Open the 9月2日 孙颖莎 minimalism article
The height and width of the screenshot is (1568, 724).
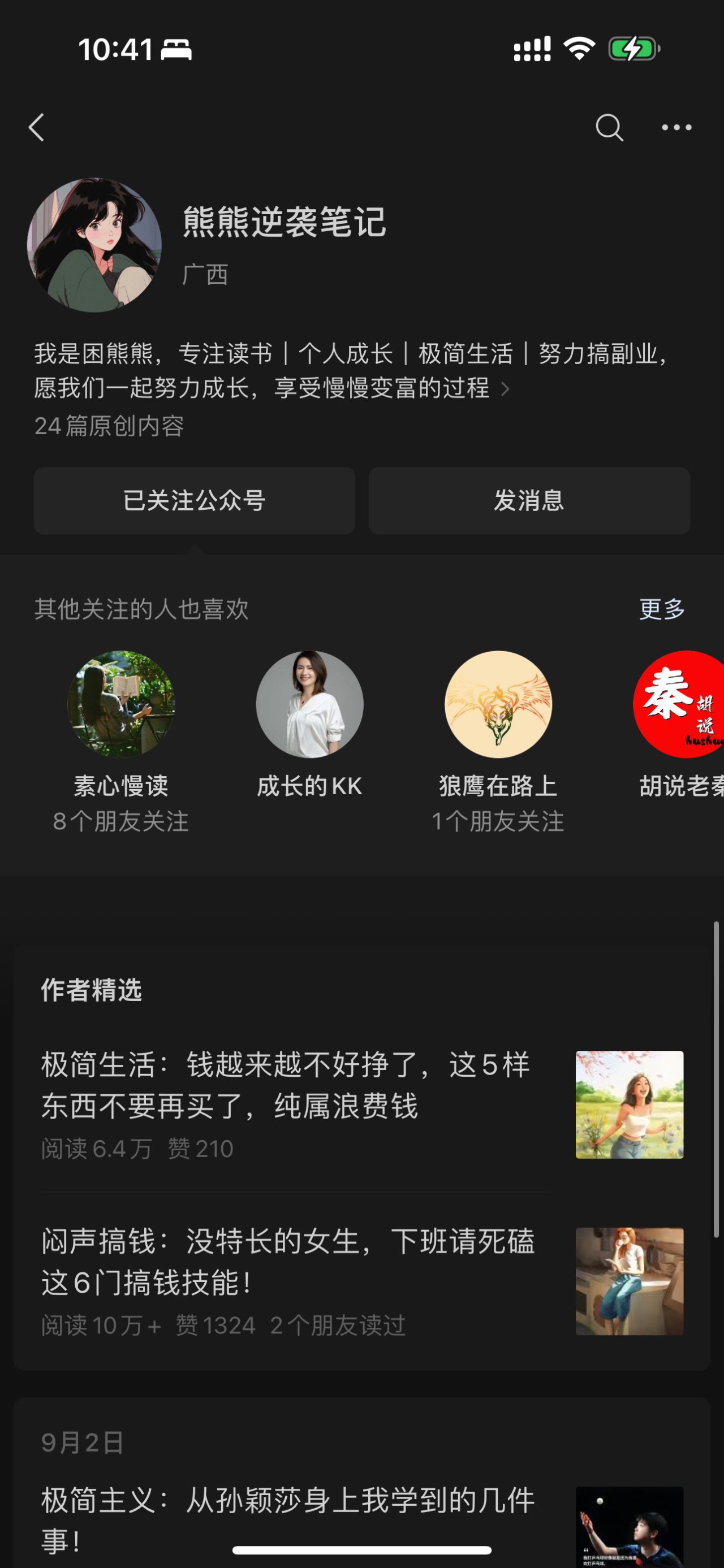[287, 1519]
